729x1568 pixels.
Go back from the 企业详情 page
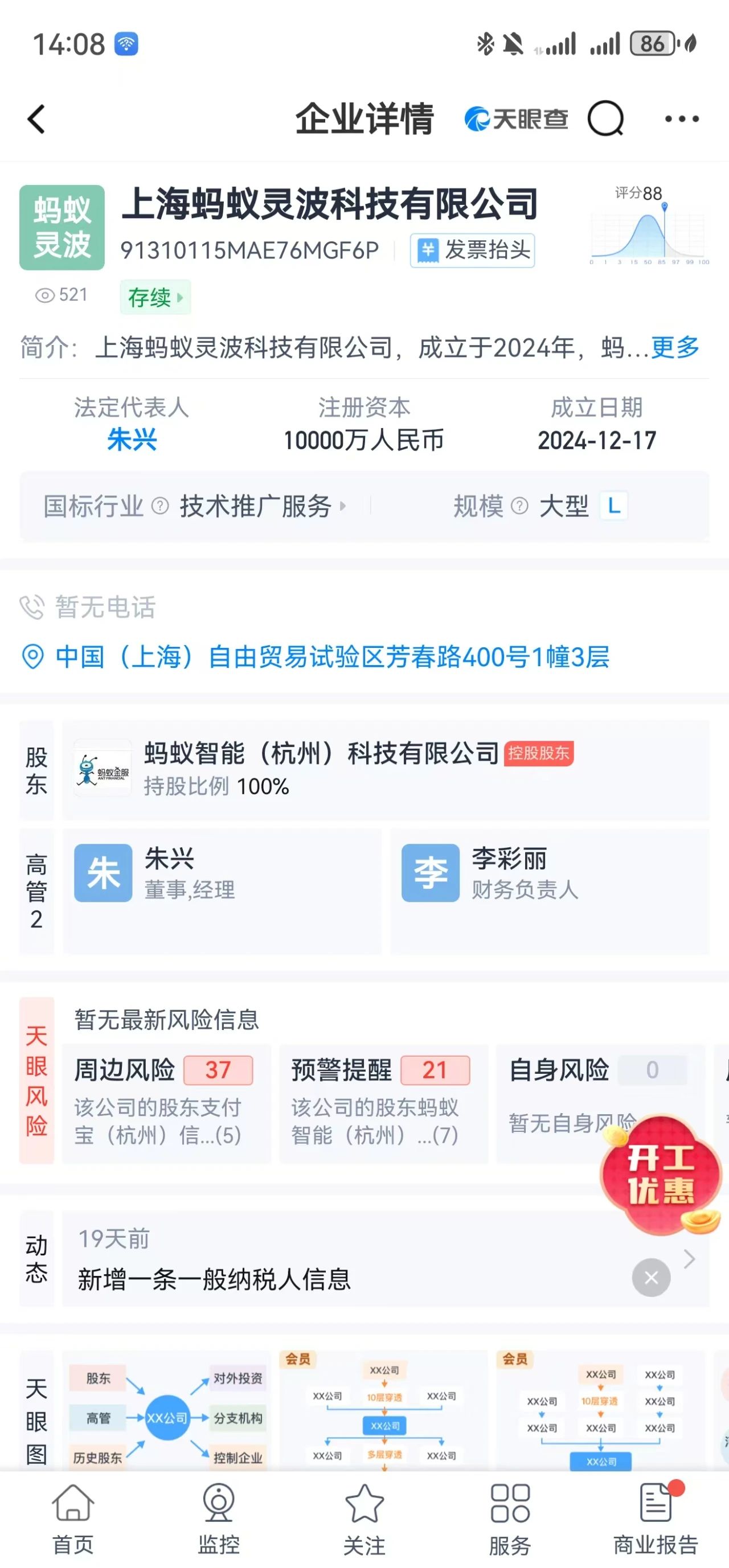tap(36, 118)
